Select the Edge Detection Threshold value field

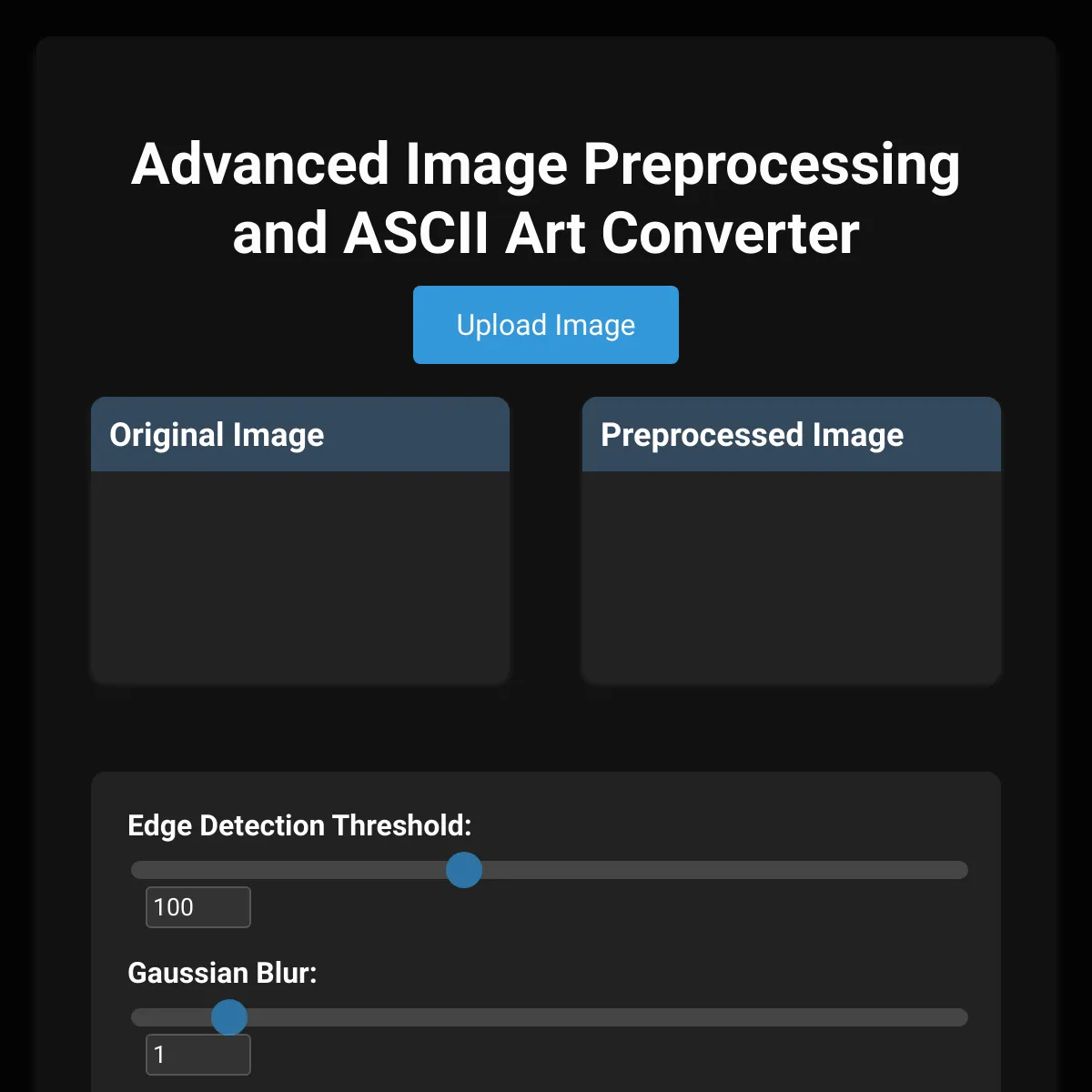click(x=198, y=907)
